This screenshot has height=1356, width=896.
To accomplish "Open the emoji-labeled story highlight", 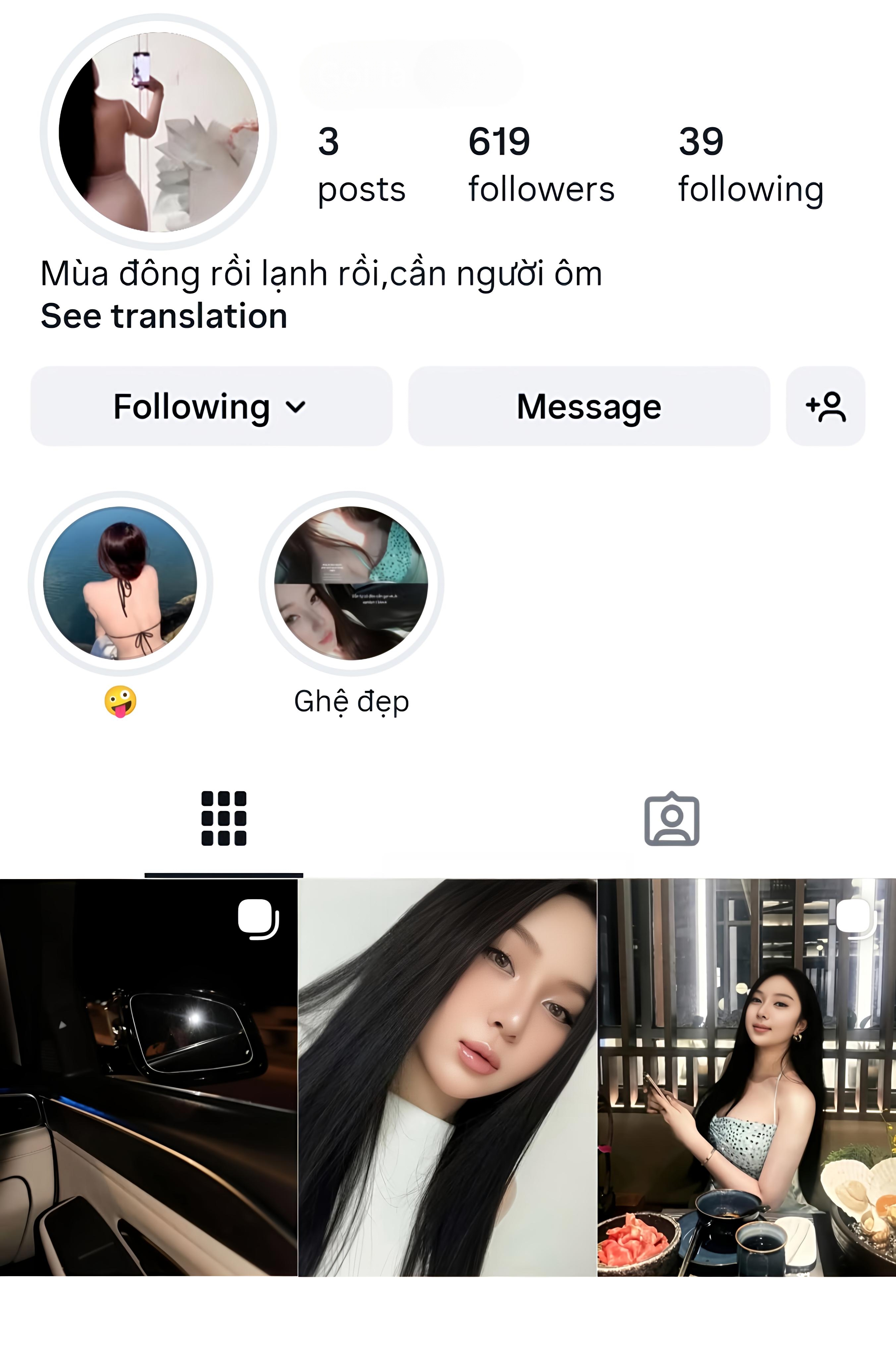I will click(x=120, y=583).
